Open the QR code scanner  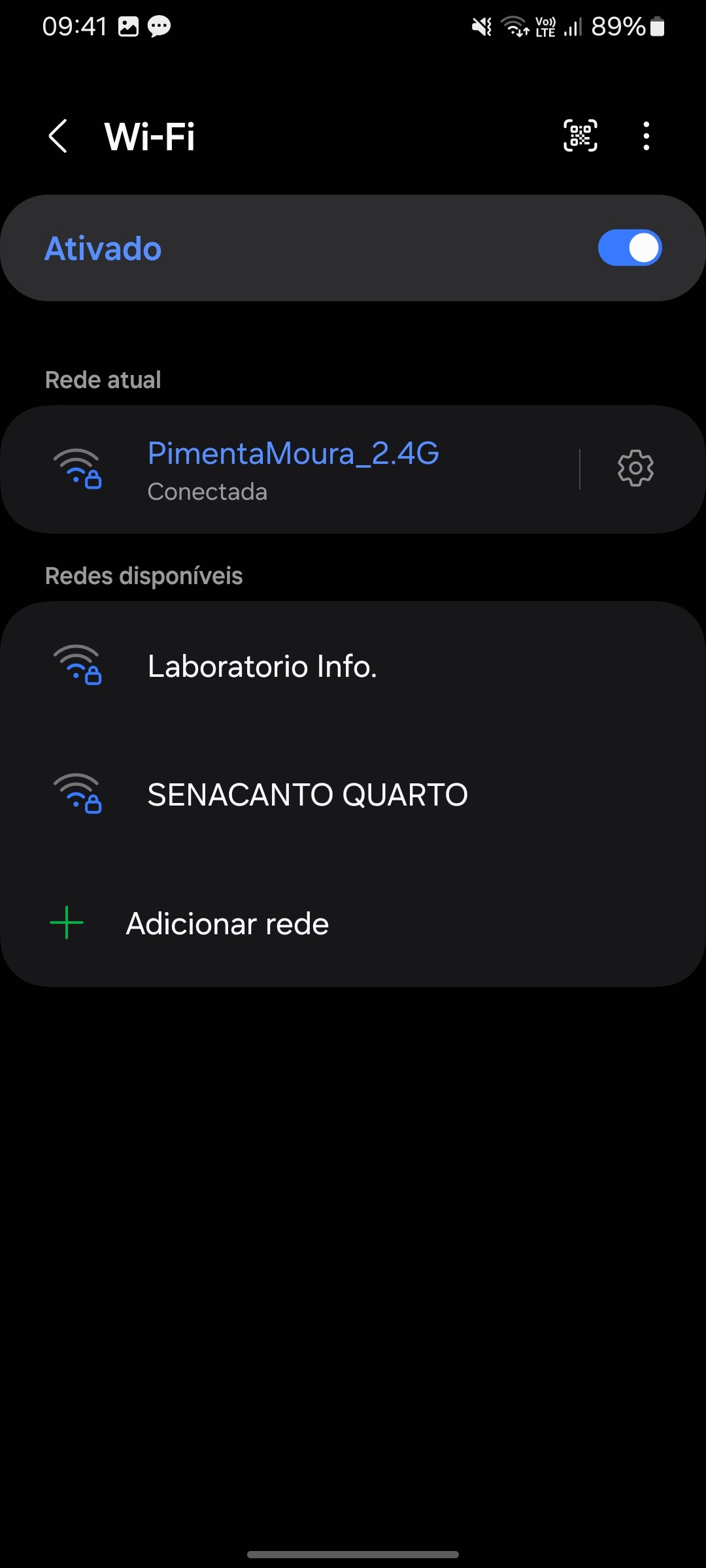point(580,136)
